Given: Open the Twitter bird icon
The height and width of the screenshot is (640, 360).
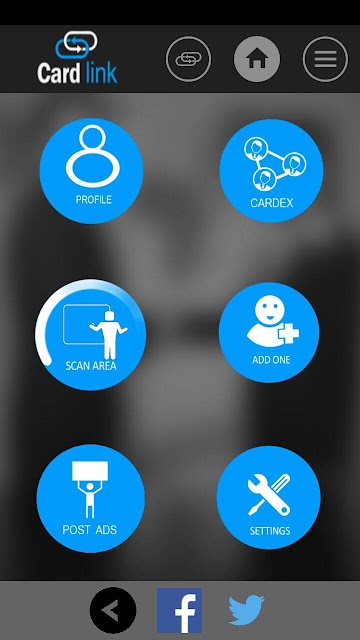Looking at the screenshot, I should (246, 610).
